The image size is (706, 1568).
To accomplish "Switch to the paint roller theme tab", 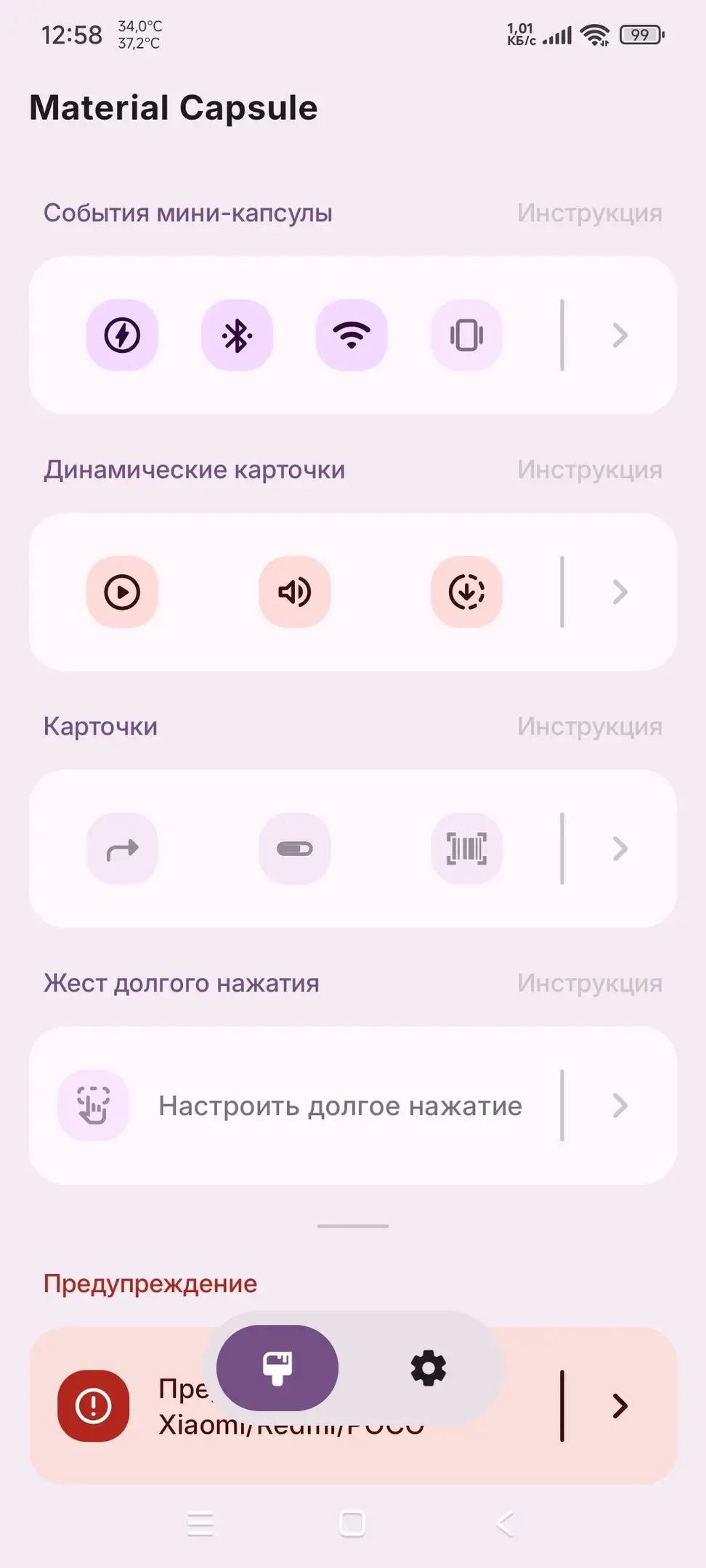I will (277, 1368).
